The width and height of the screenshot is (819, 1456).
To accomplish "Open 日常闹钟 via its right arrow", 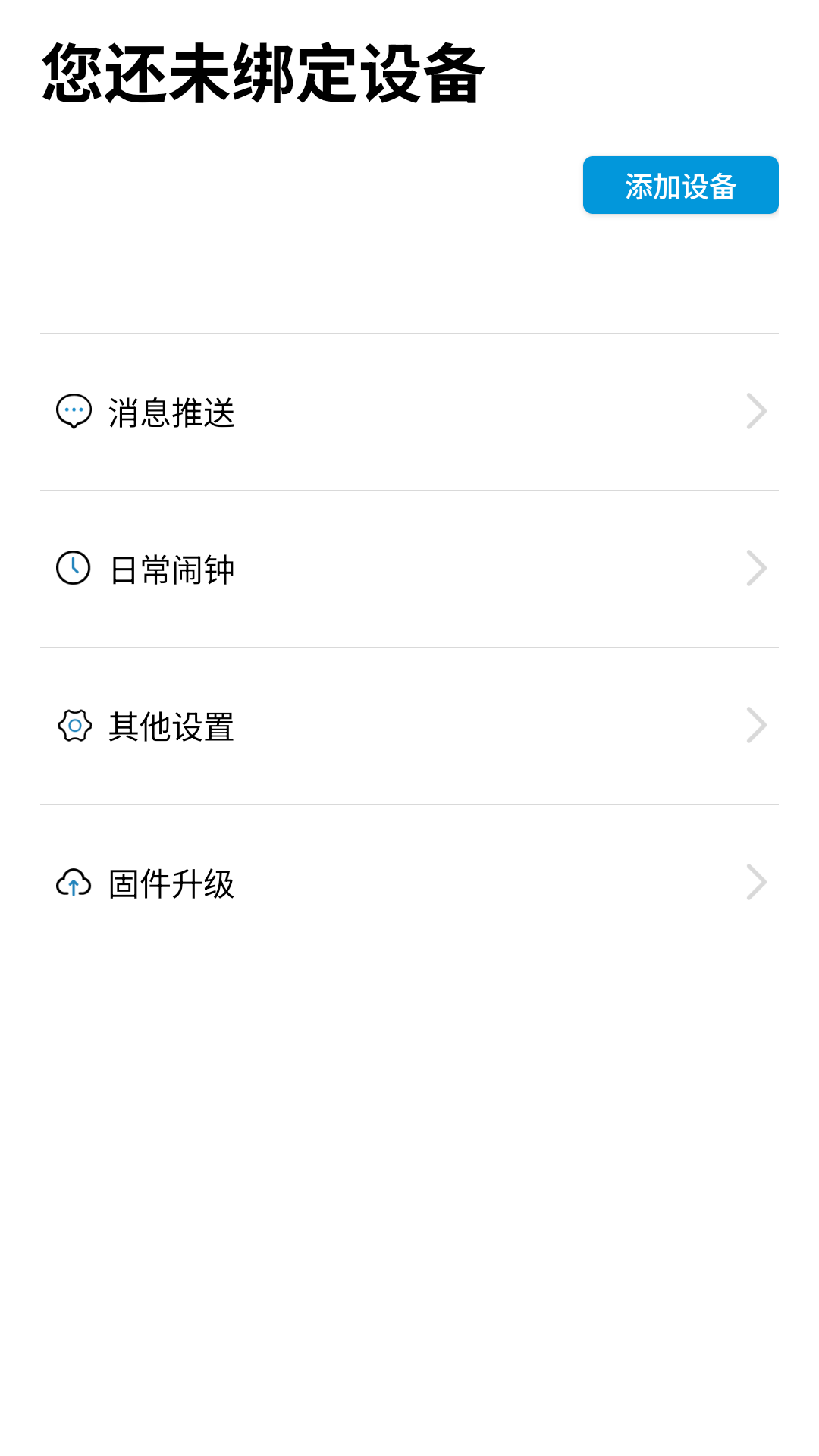I will [756, 568].
